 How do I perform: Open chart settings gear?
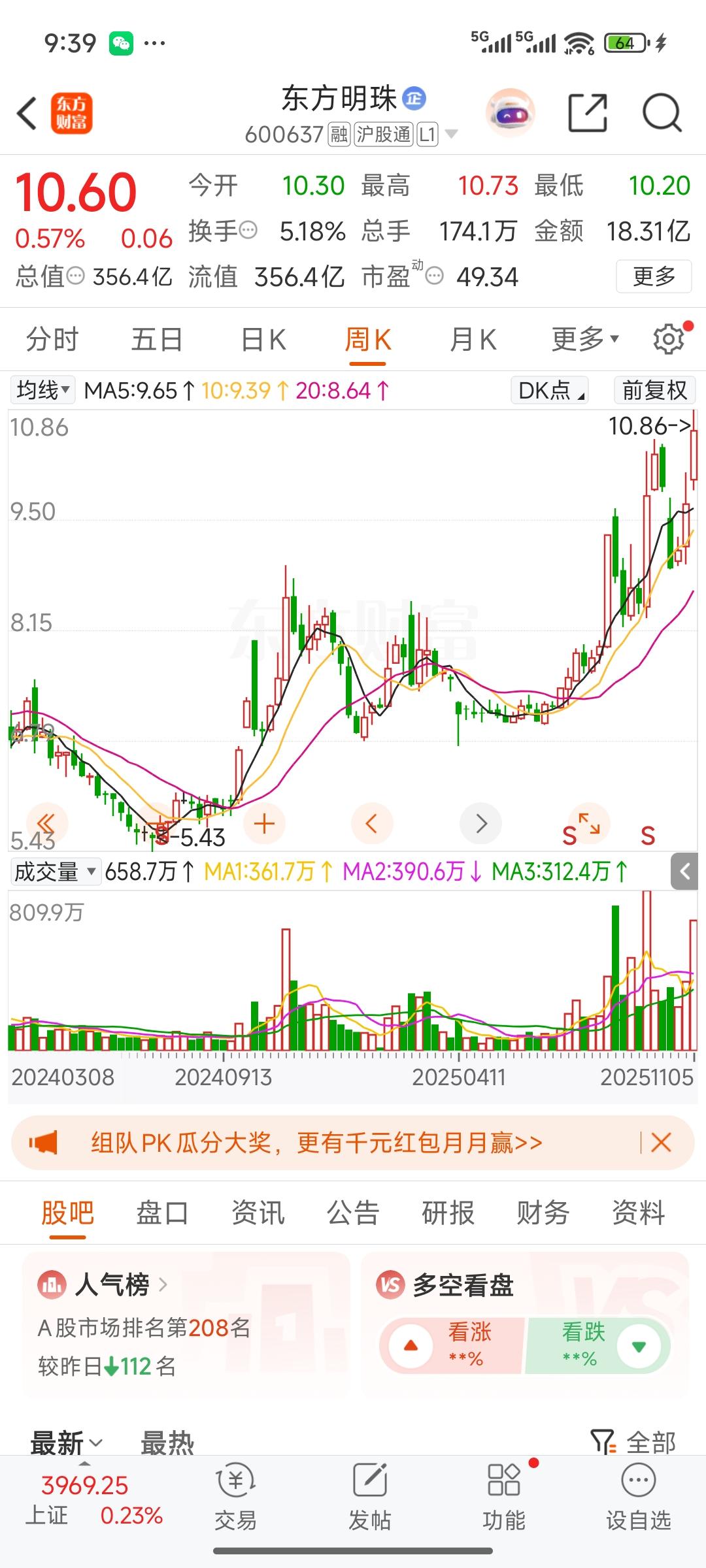coord(669,339)
